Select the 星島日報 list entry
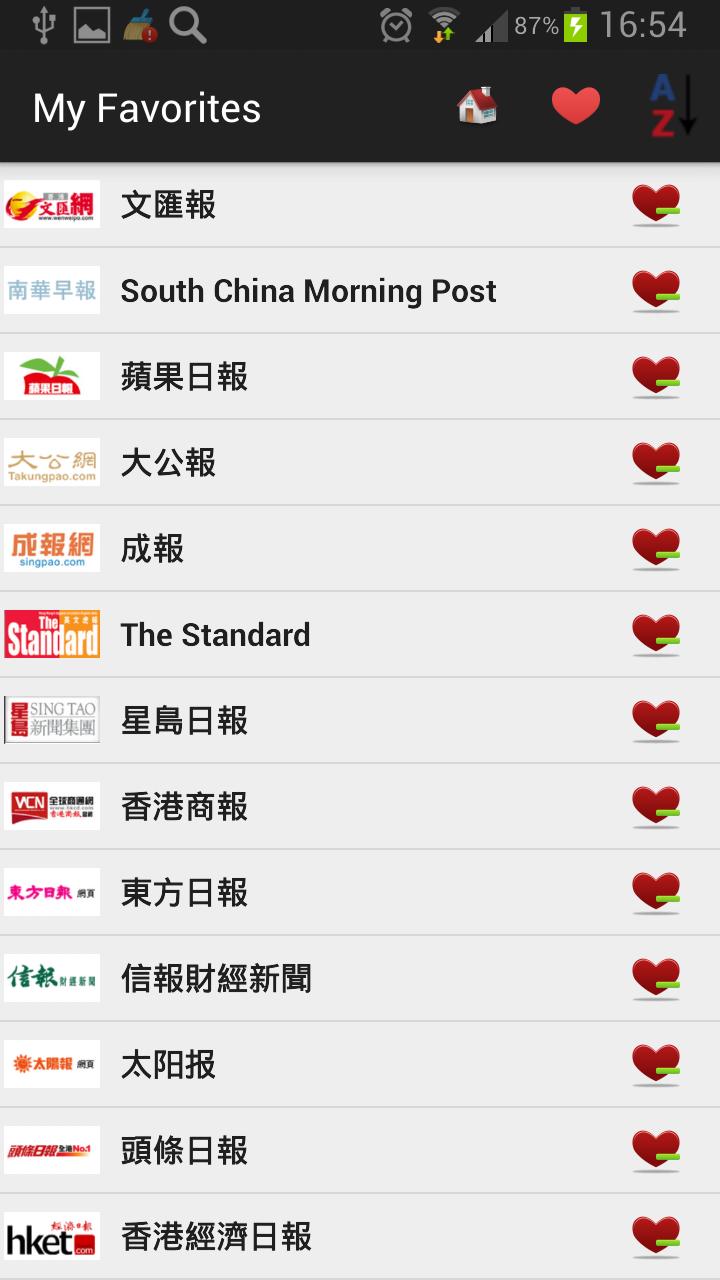Image resolution: width=720 pixels, height=1280 pixels. point(300,720)
